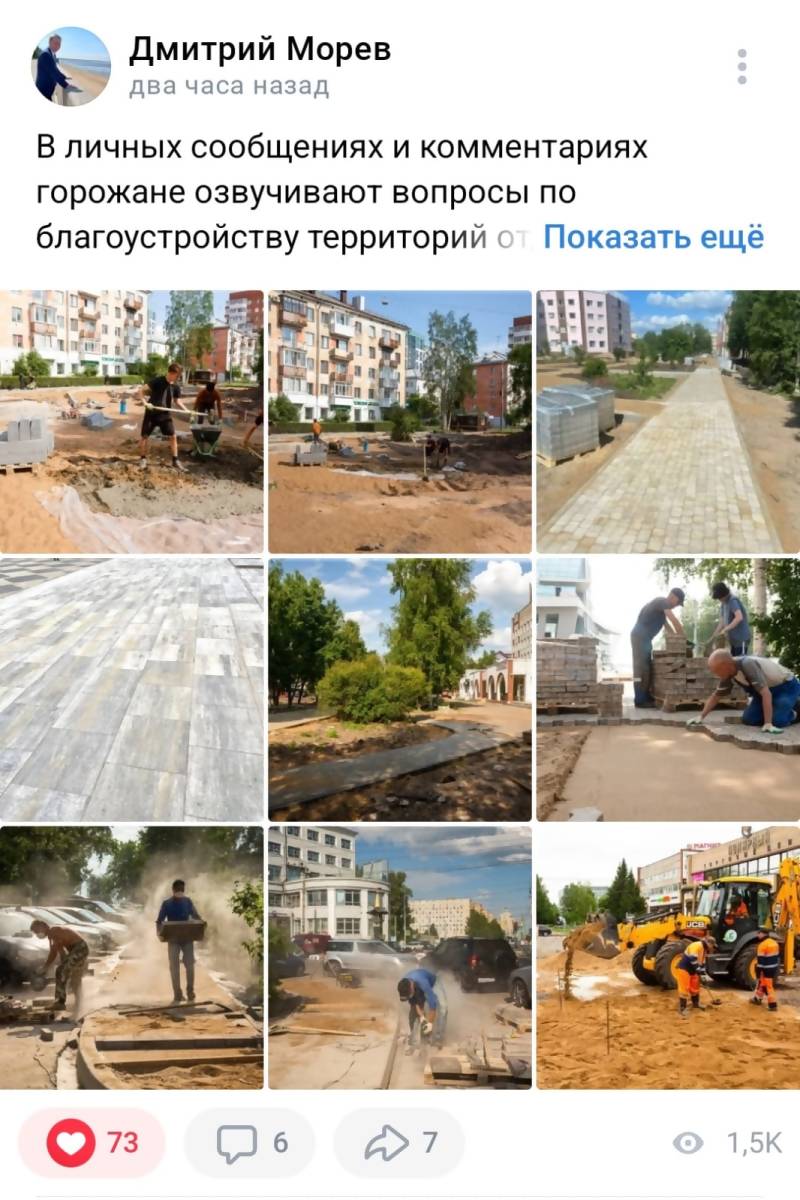Expand the text via Показать ещё
This screenshot has width=800, height=1200.
653,238
